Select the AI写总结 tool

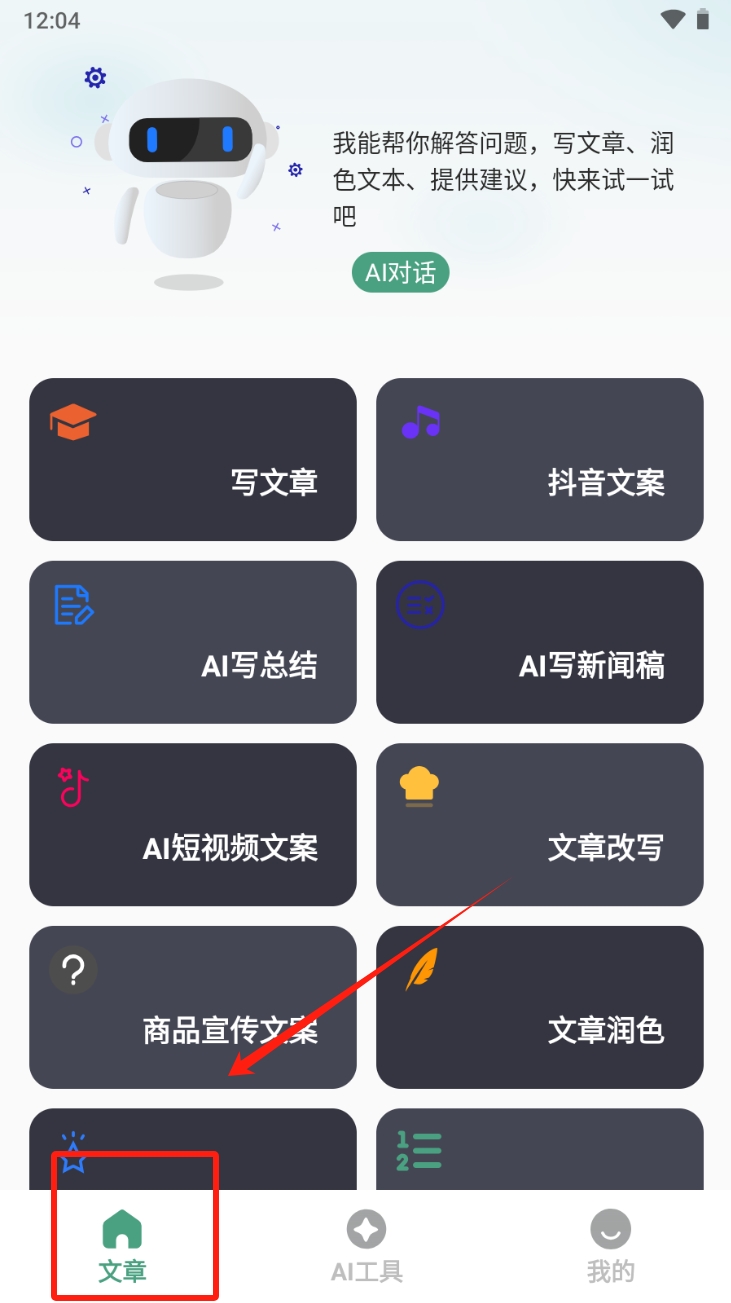(x=193, y=642)
